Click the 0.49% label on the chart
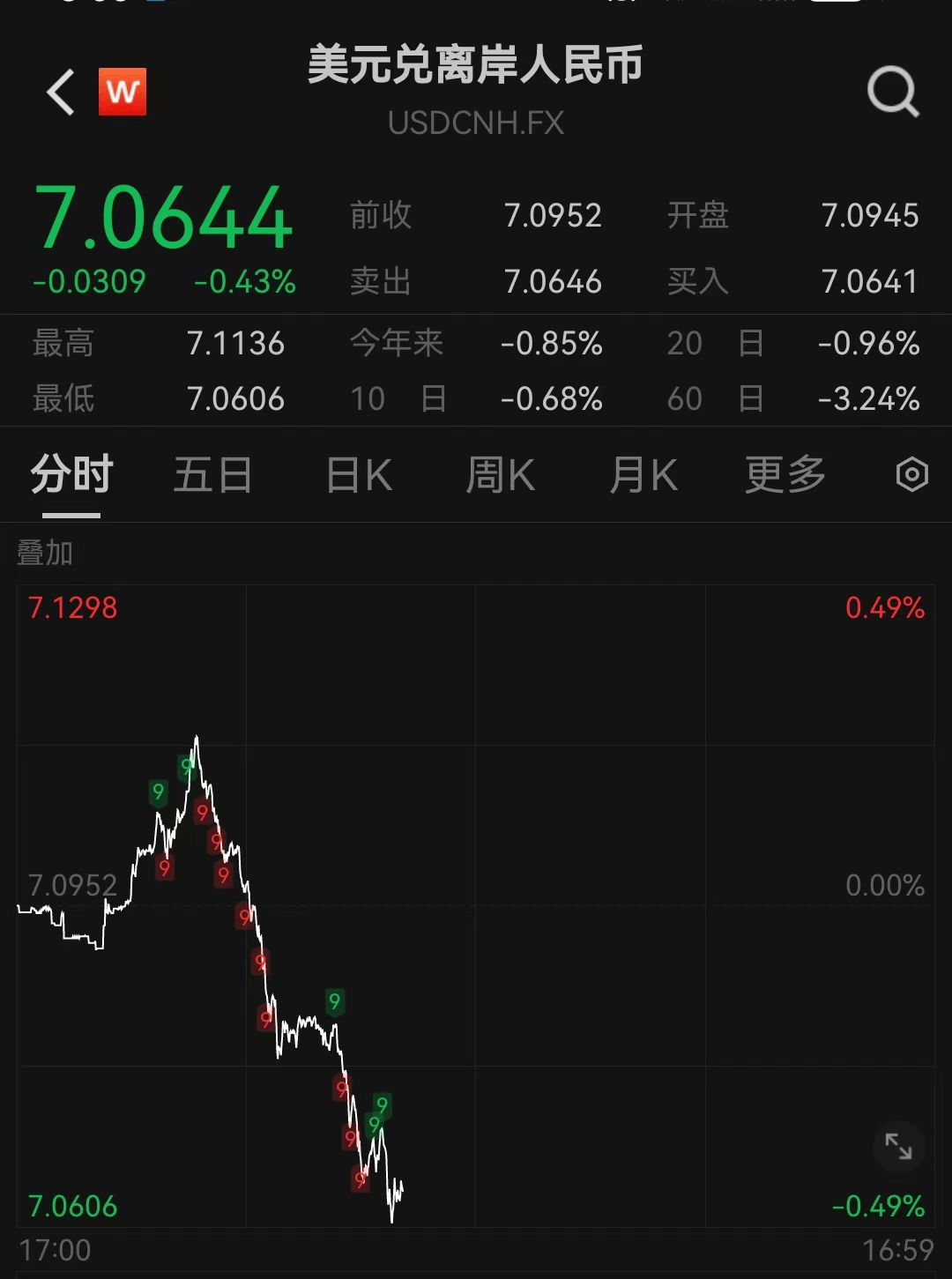Screen dimensions: 952x1279 [x=885, y=607]
